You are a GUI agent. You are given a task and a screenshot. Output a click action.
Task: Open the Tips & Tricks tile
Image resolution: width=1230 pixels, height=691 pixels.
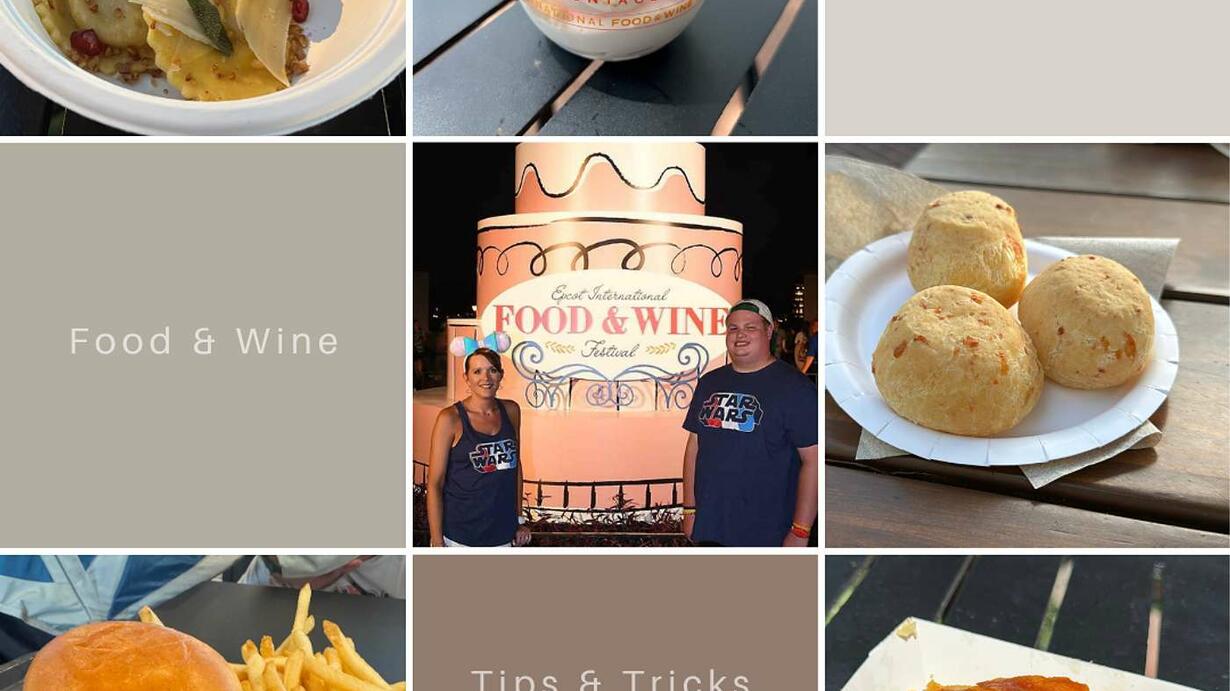615,623
